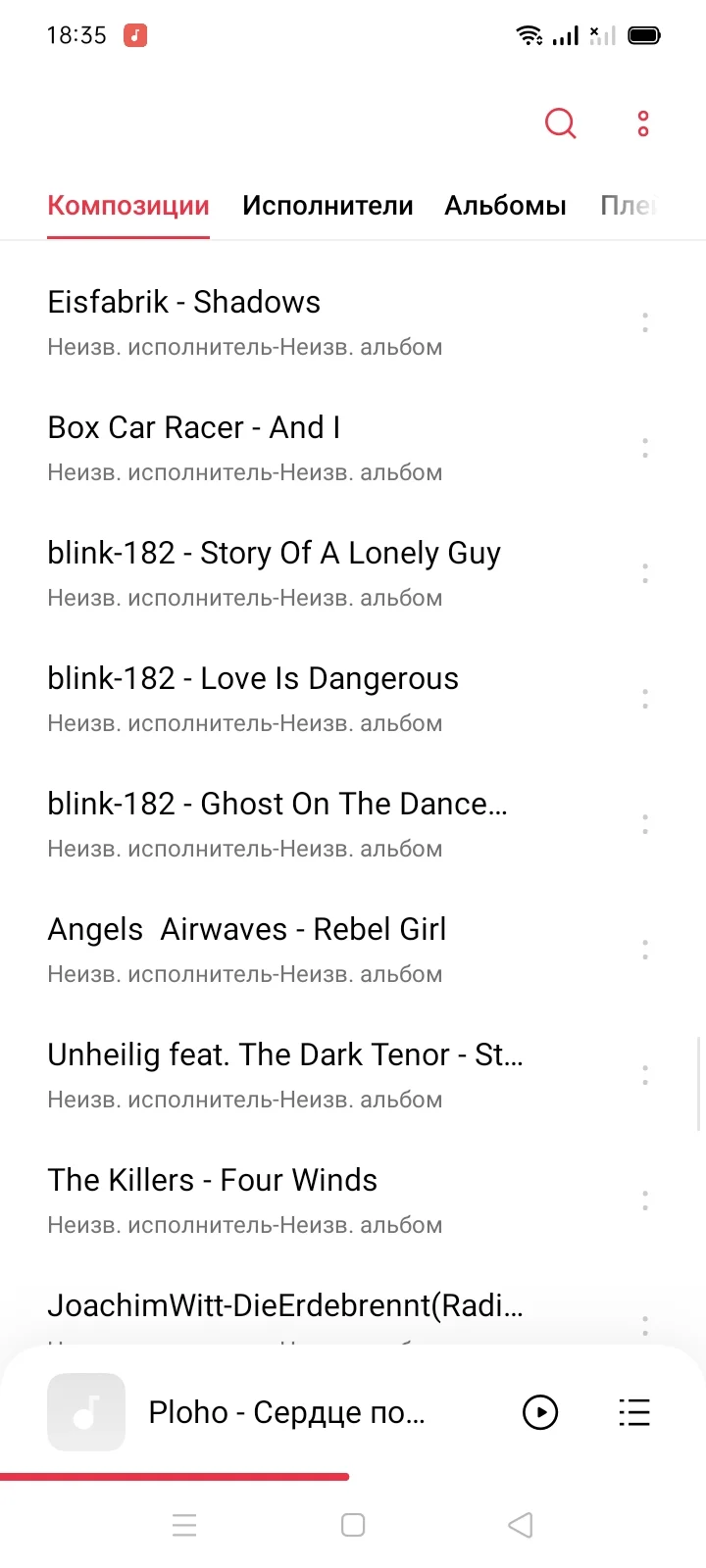Open the search icon
The height and width of the screenshot is (1568, 706).
pyautogui.click(x=560, y=123)
